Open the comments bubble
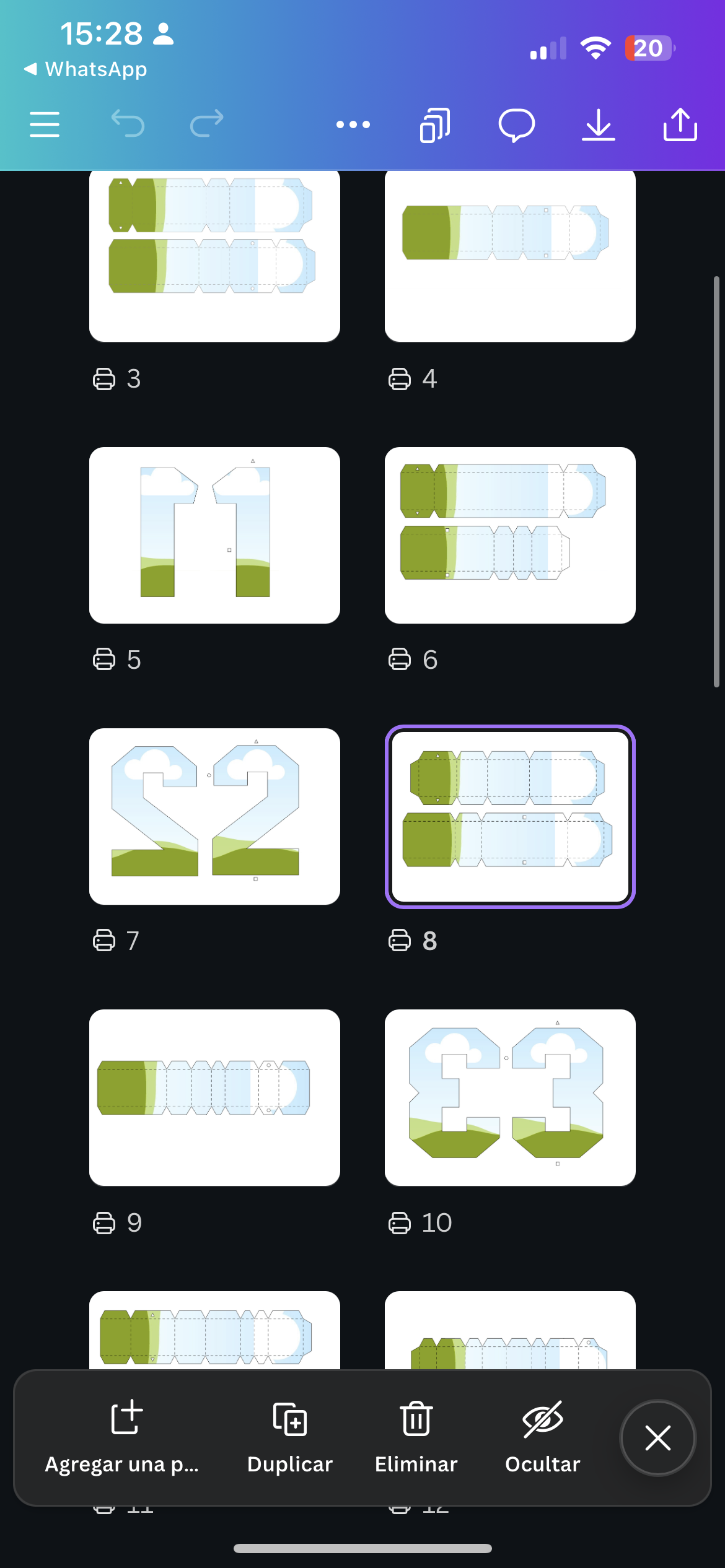Viewport: 725px width, 1568px height. (x=516, y=125)
